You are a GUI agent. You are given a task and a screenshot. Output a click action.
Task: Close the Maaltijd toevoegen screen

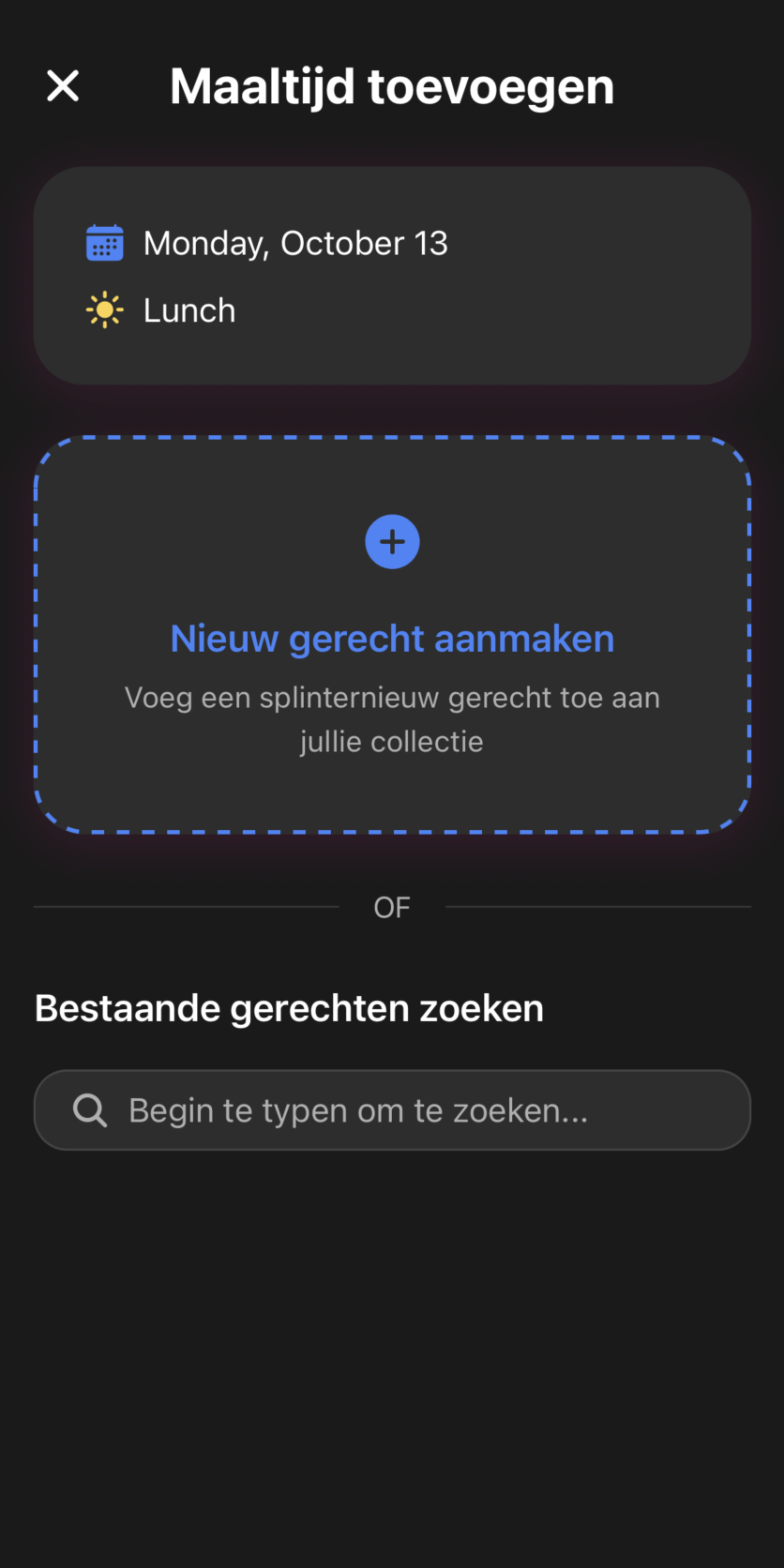tap(63, 86)
